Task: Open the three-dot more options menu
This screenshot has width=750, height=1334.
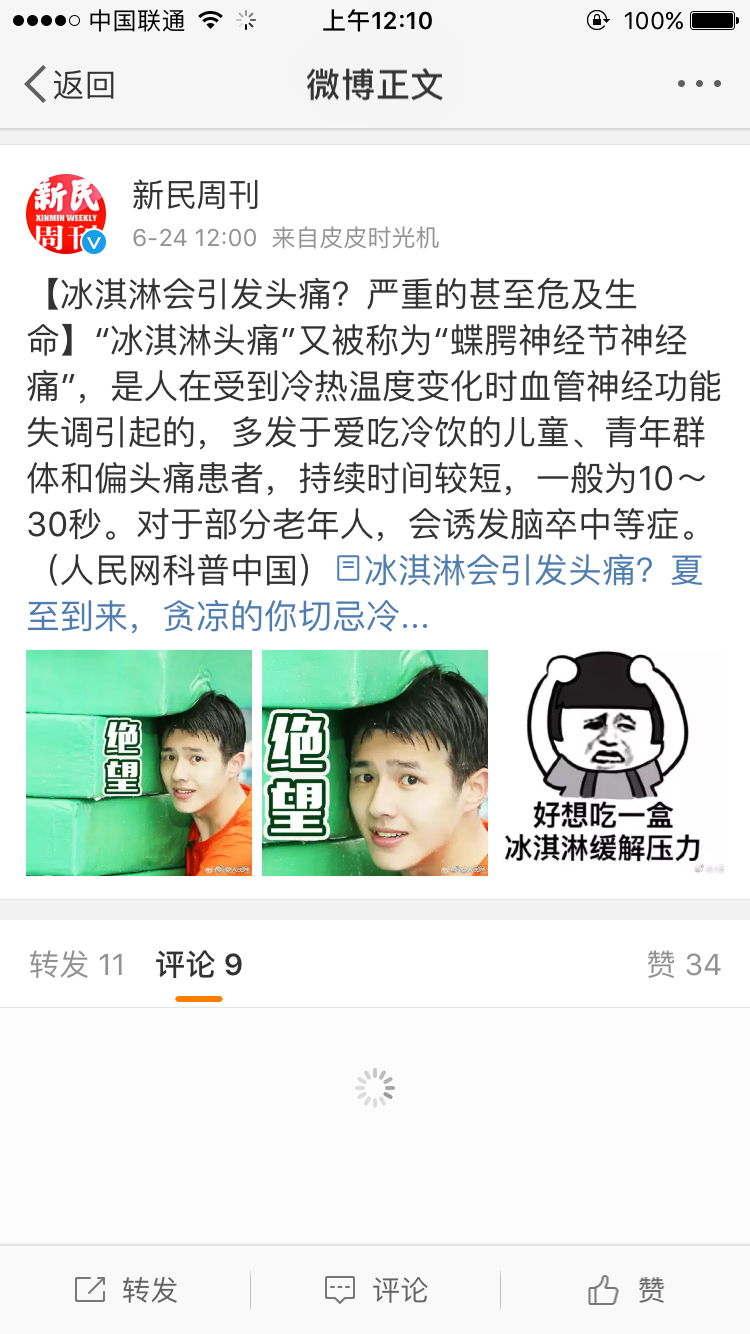Action: pyautogui.click(x=698, y=85)
